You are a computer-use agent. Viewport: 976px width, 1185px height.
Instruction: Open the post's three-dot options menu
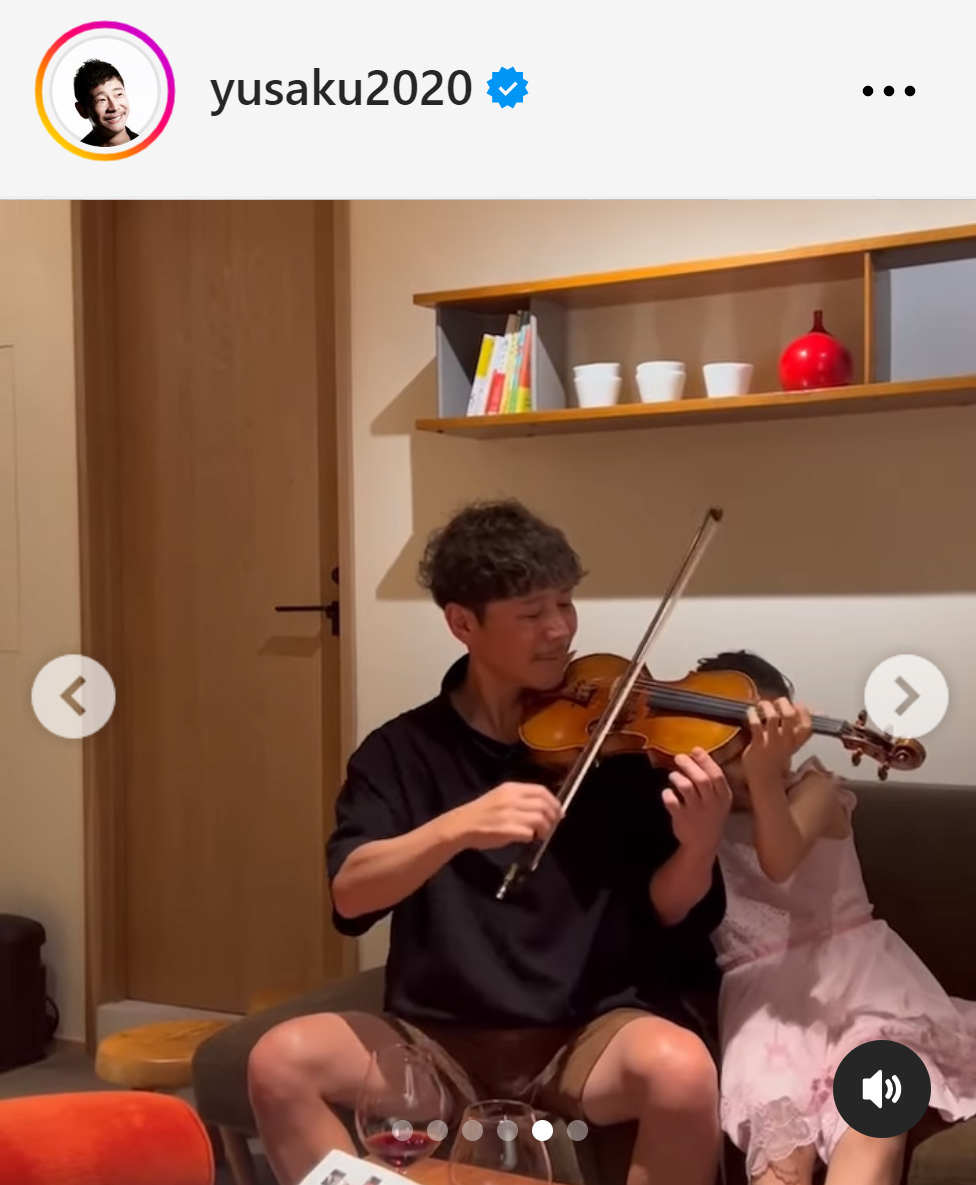[x=888, y=91]
